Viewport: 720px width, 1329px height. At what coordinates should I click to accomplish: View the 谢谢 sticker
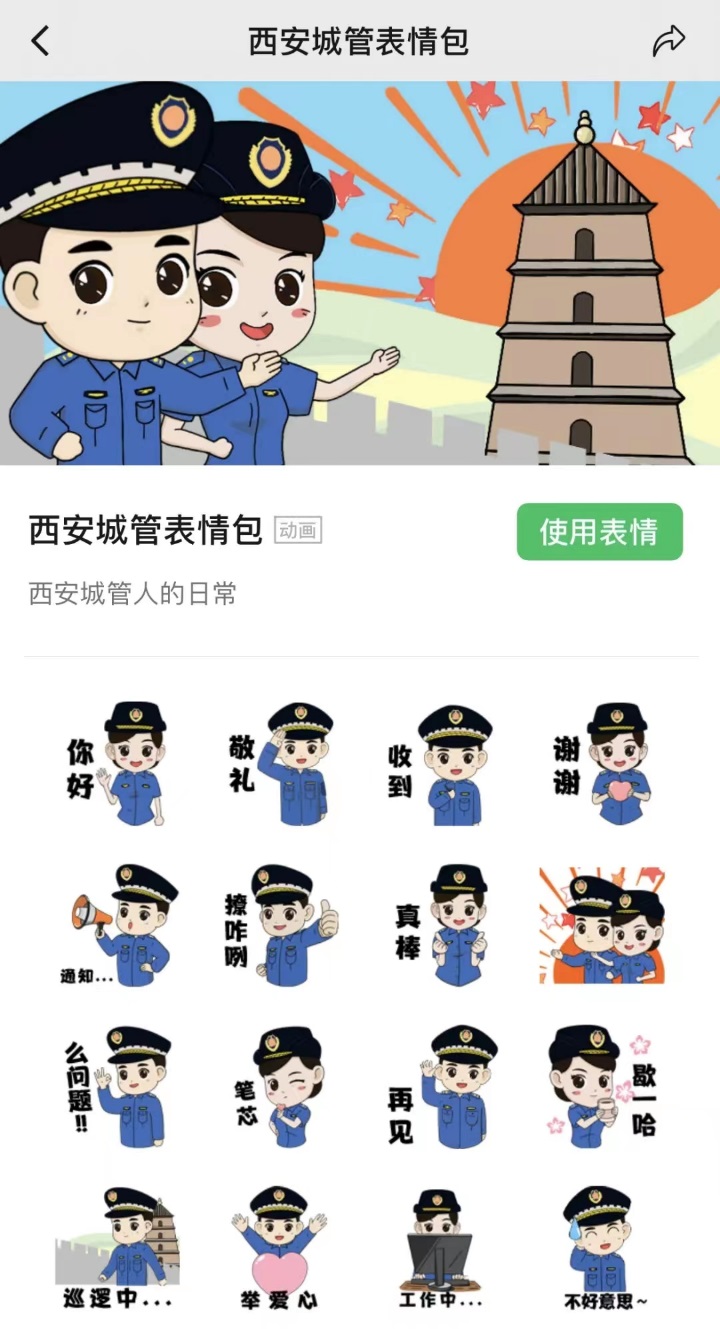(x=603, y=764)
